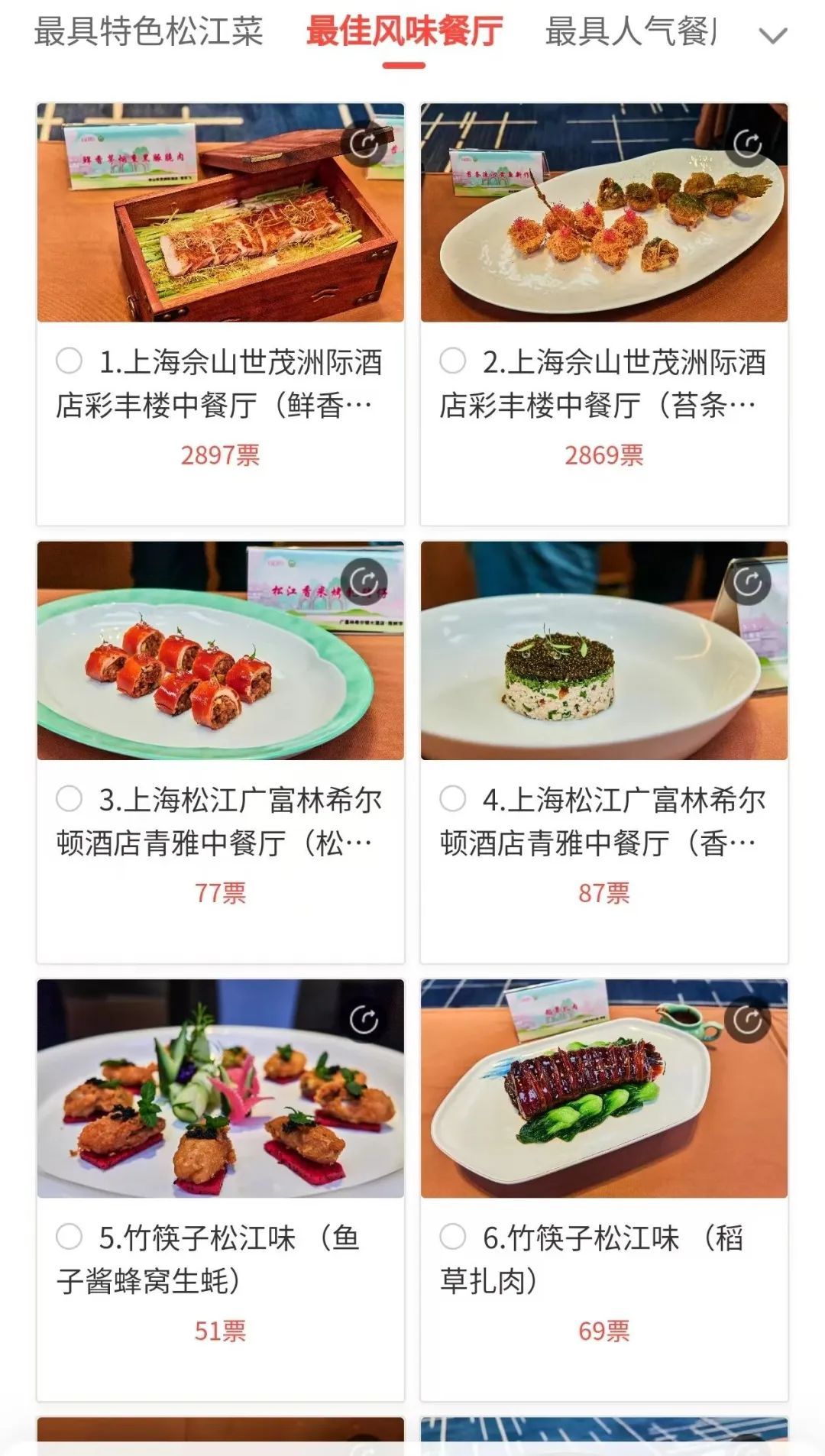Screen dimensions: 825x1456
Task: Open the photo of option 1's dish
Action: tap(220, 222)
